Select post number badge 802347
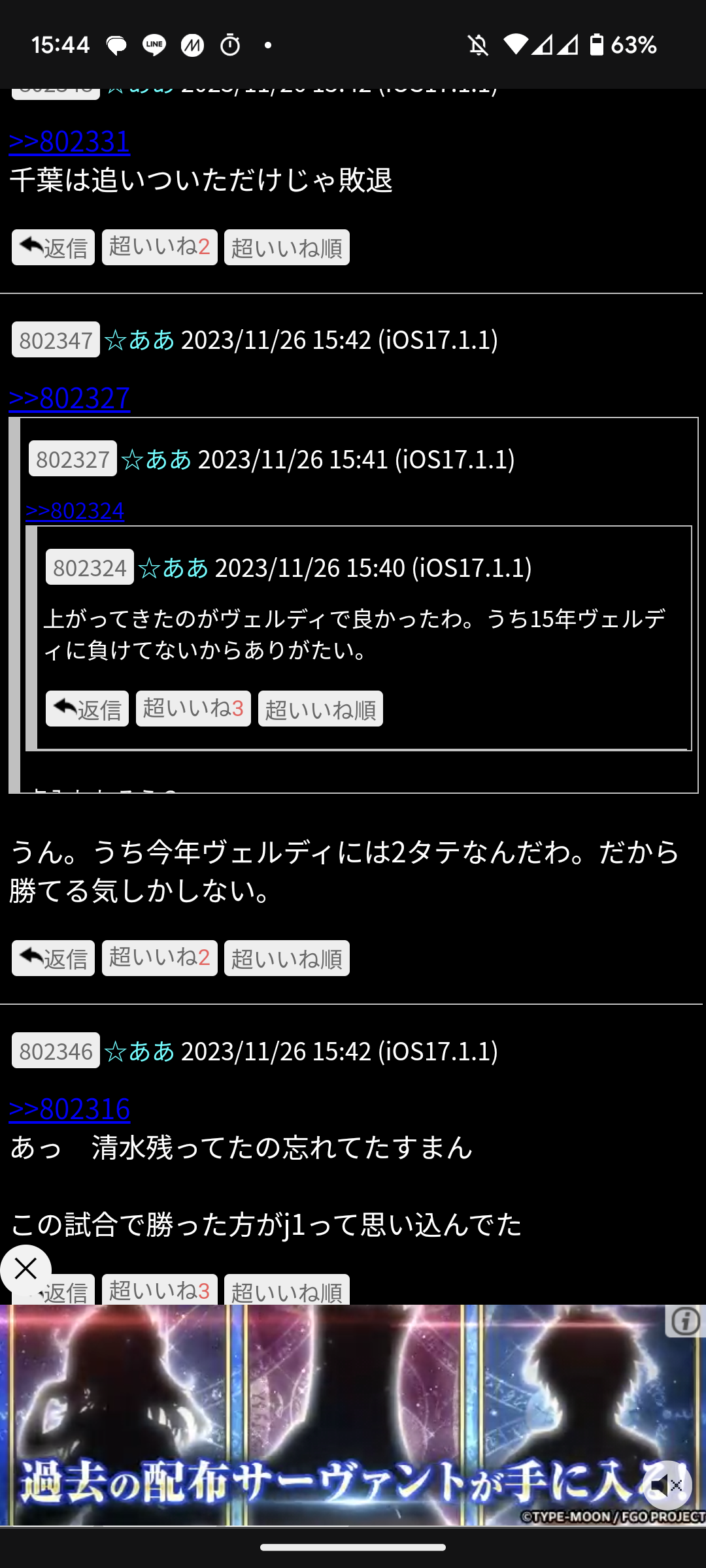The width and height of the screenshot is (706, 1568). tap(56, 340)
